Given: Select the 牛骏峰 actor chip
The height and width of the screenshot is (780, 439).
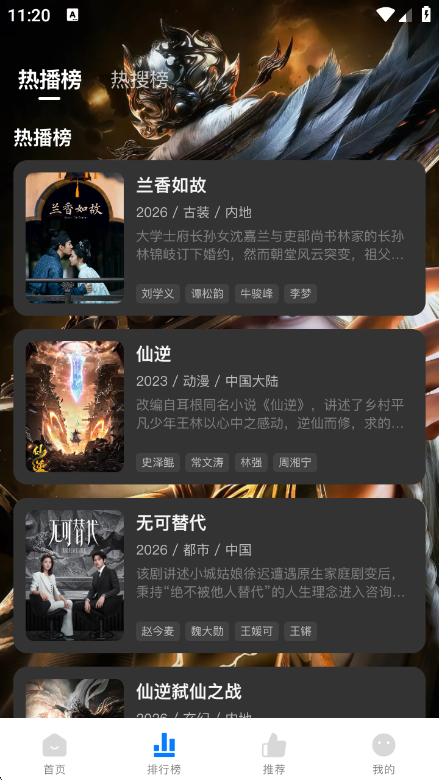Looking at the screenshot, I should [257, 293].
